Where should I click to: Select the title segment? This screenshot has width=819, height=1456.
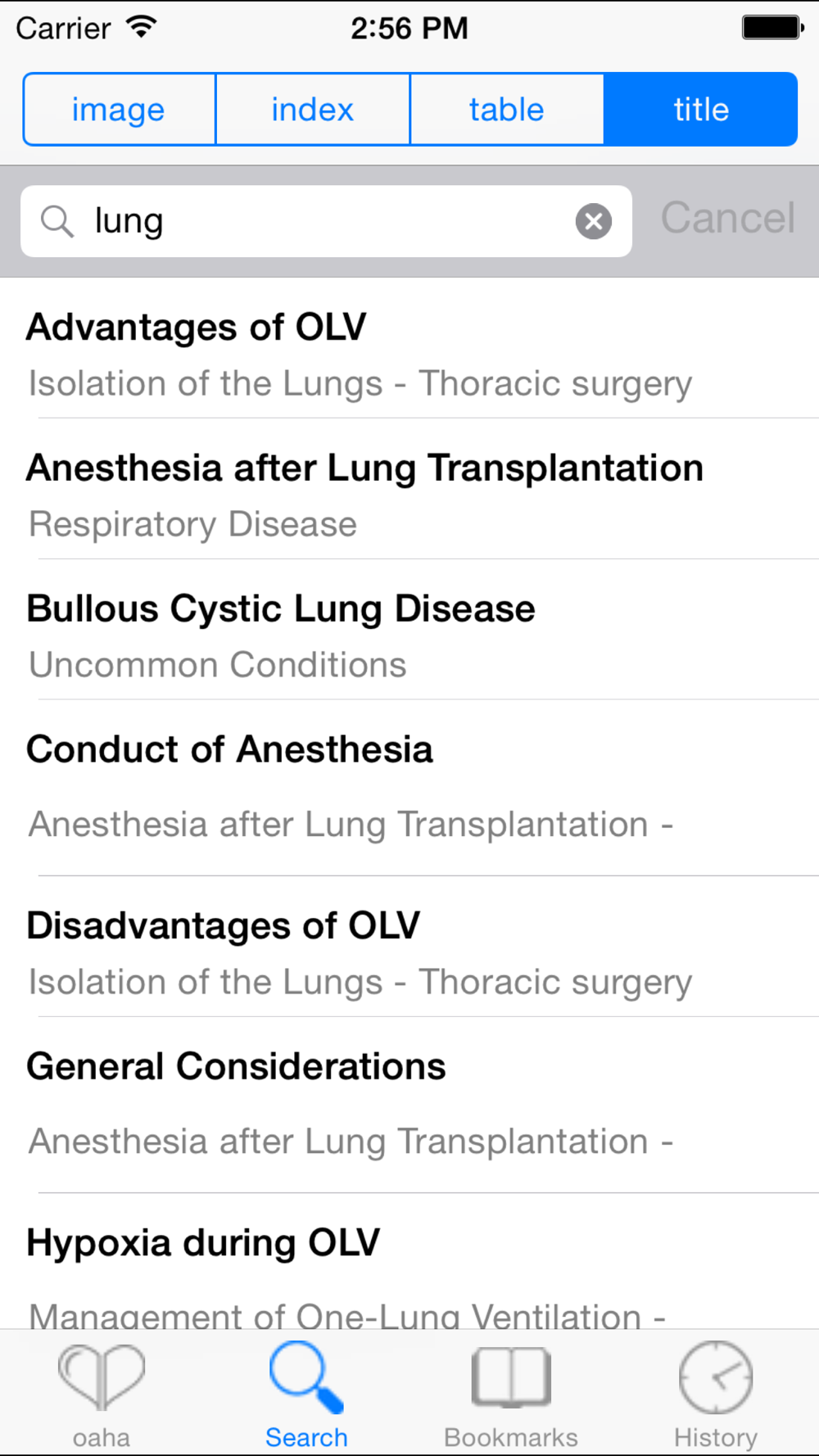[701, 109]
